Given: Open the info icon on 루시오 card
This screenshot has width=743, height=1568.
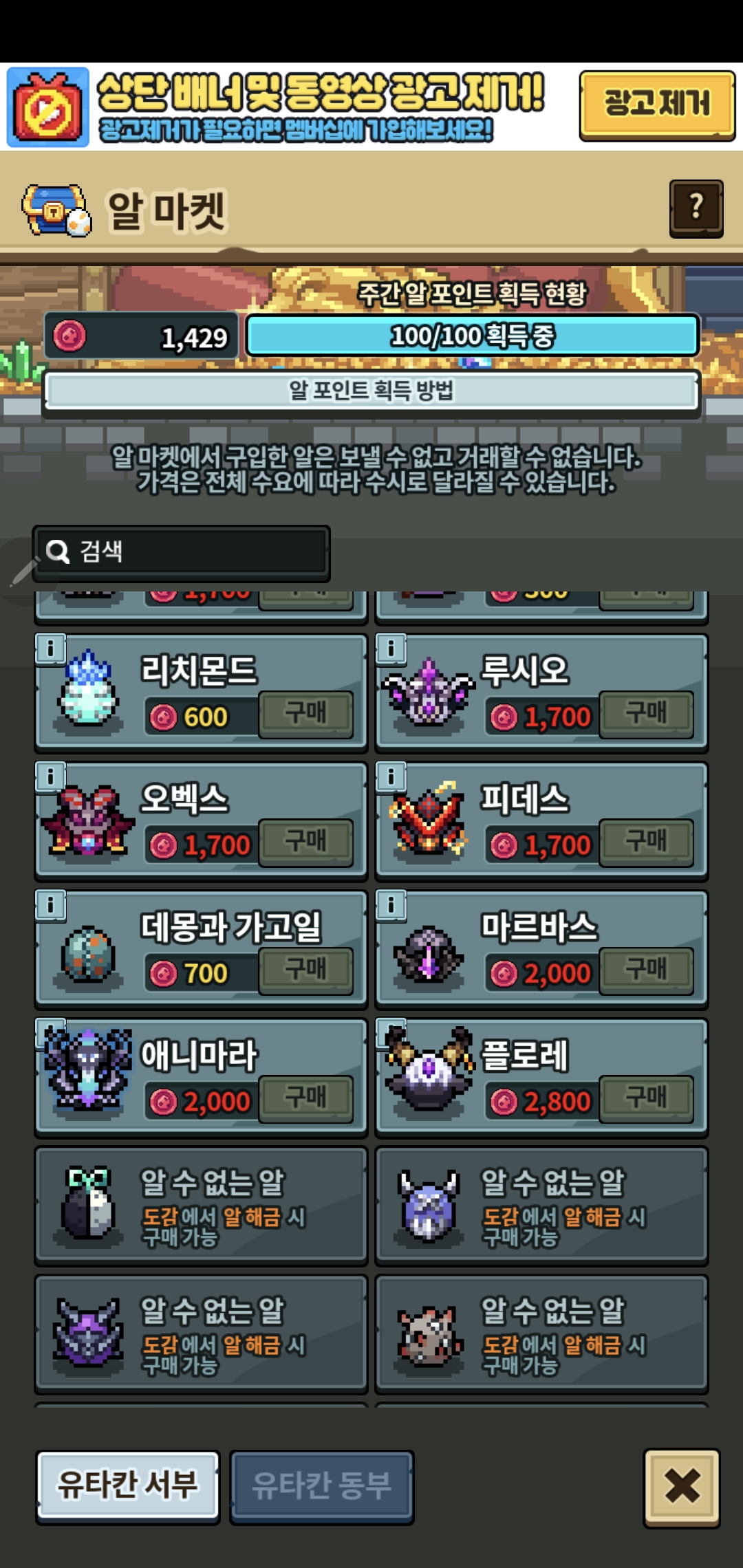Looking at the screenshot, I should 391,649.
